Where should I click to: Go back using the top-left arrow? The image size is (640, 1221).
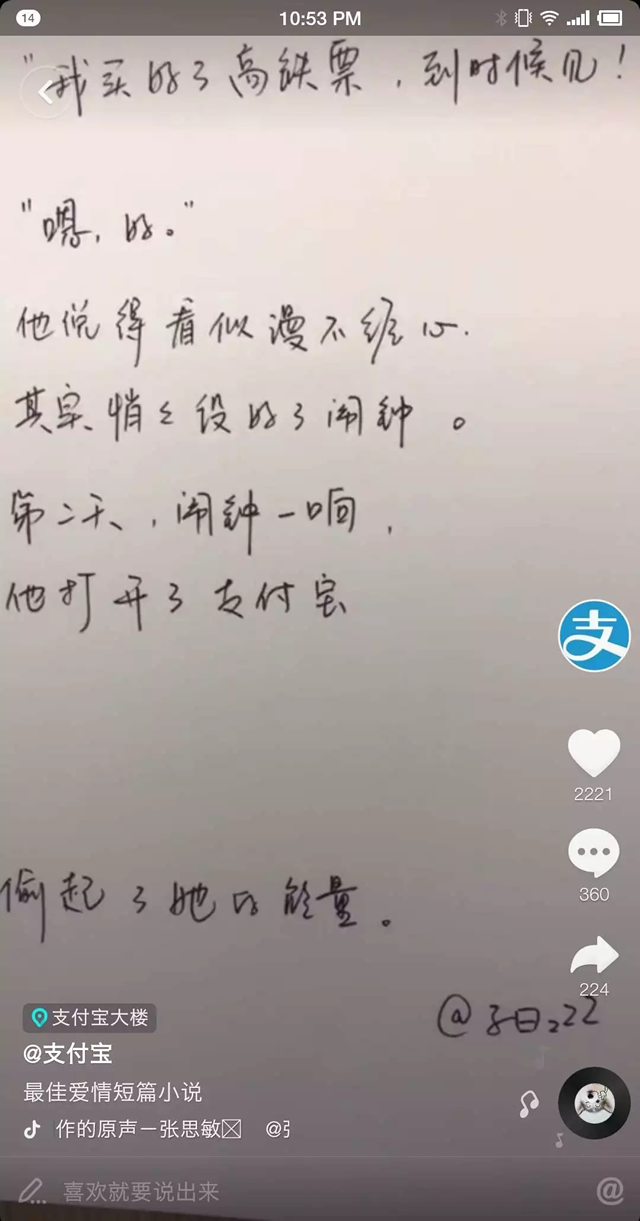(45, 93)
